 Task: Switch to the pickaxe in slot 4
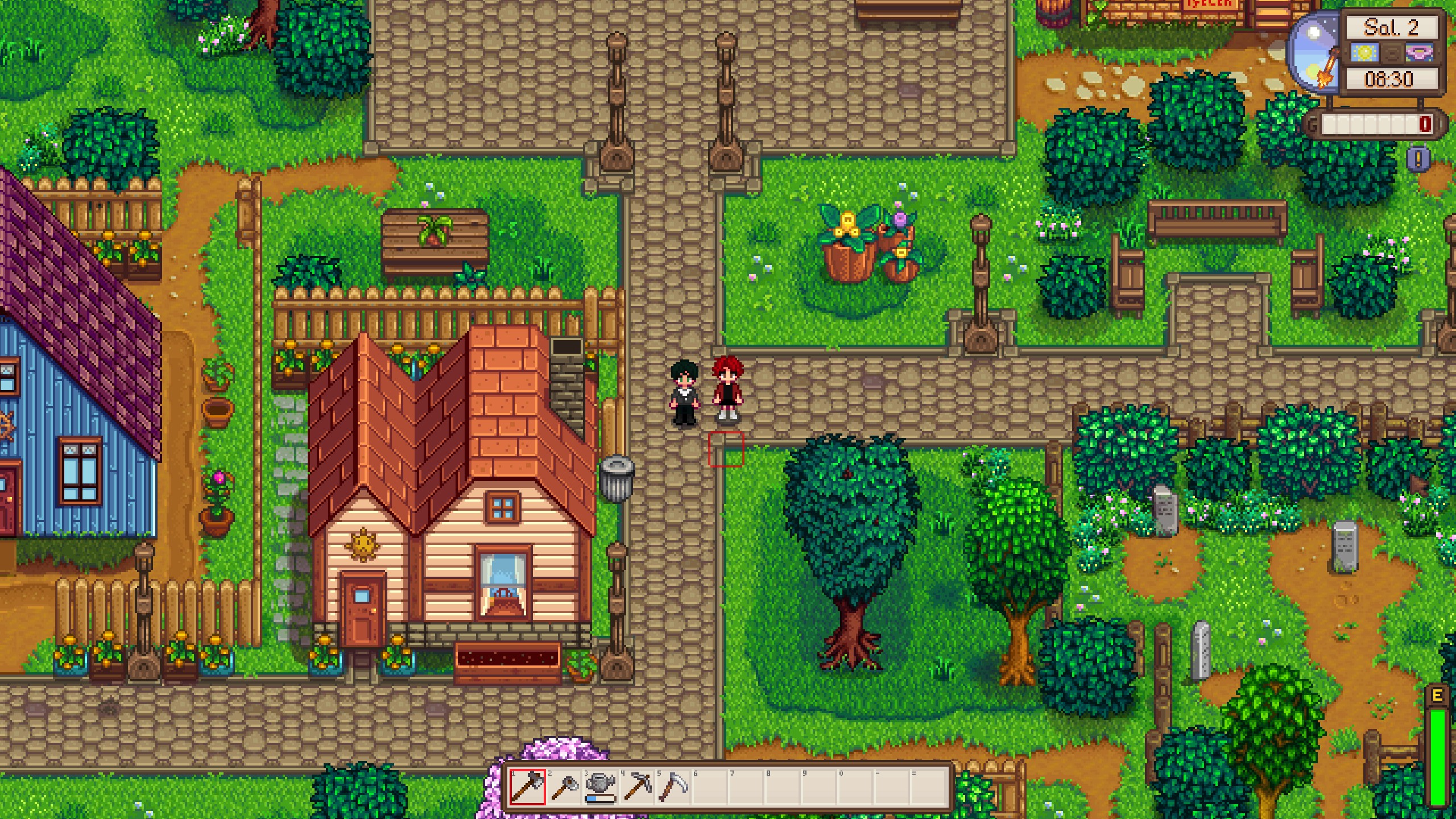click(x=638, y=787)
